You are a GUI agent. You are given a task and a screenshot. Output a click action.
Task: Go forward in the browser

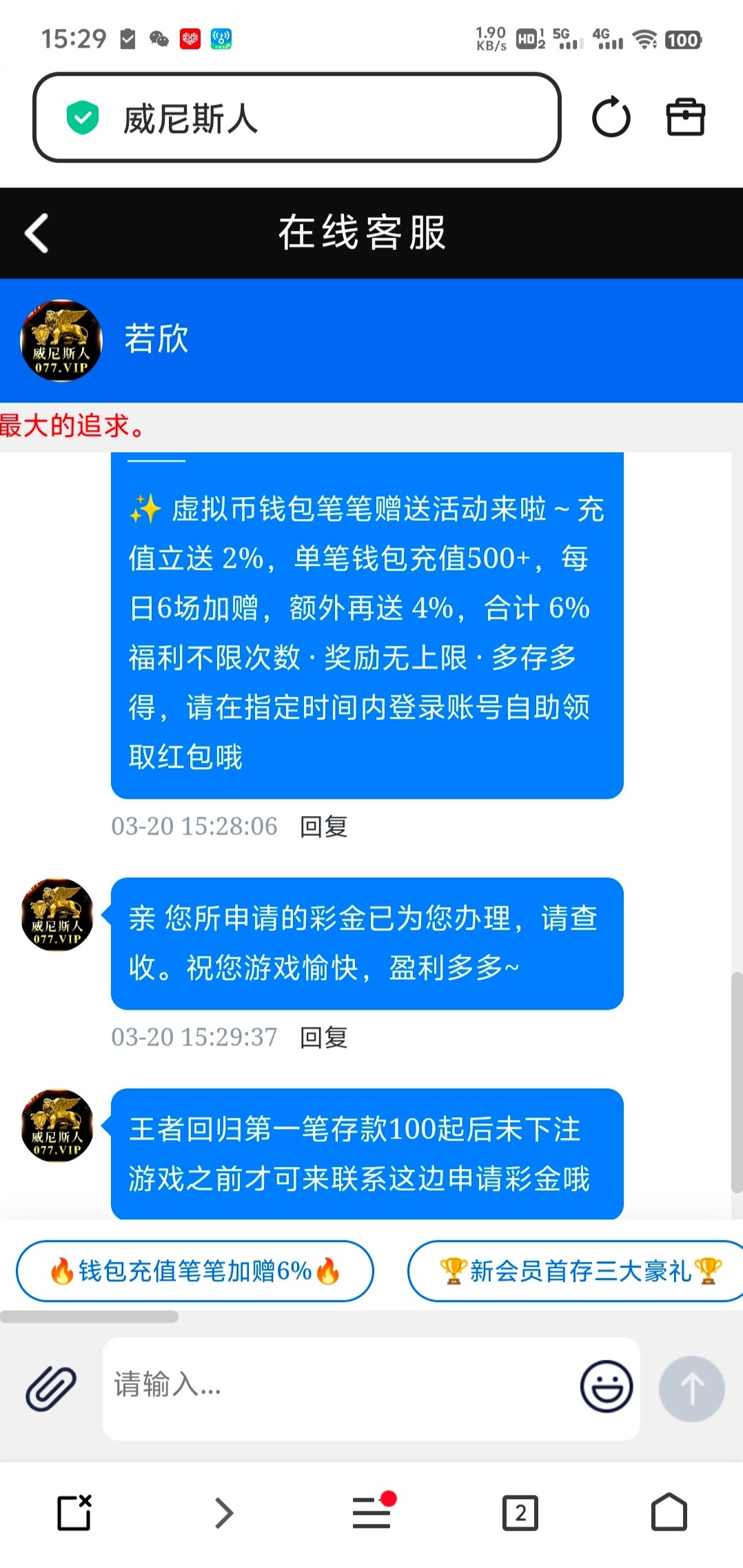coord(223,1513)
